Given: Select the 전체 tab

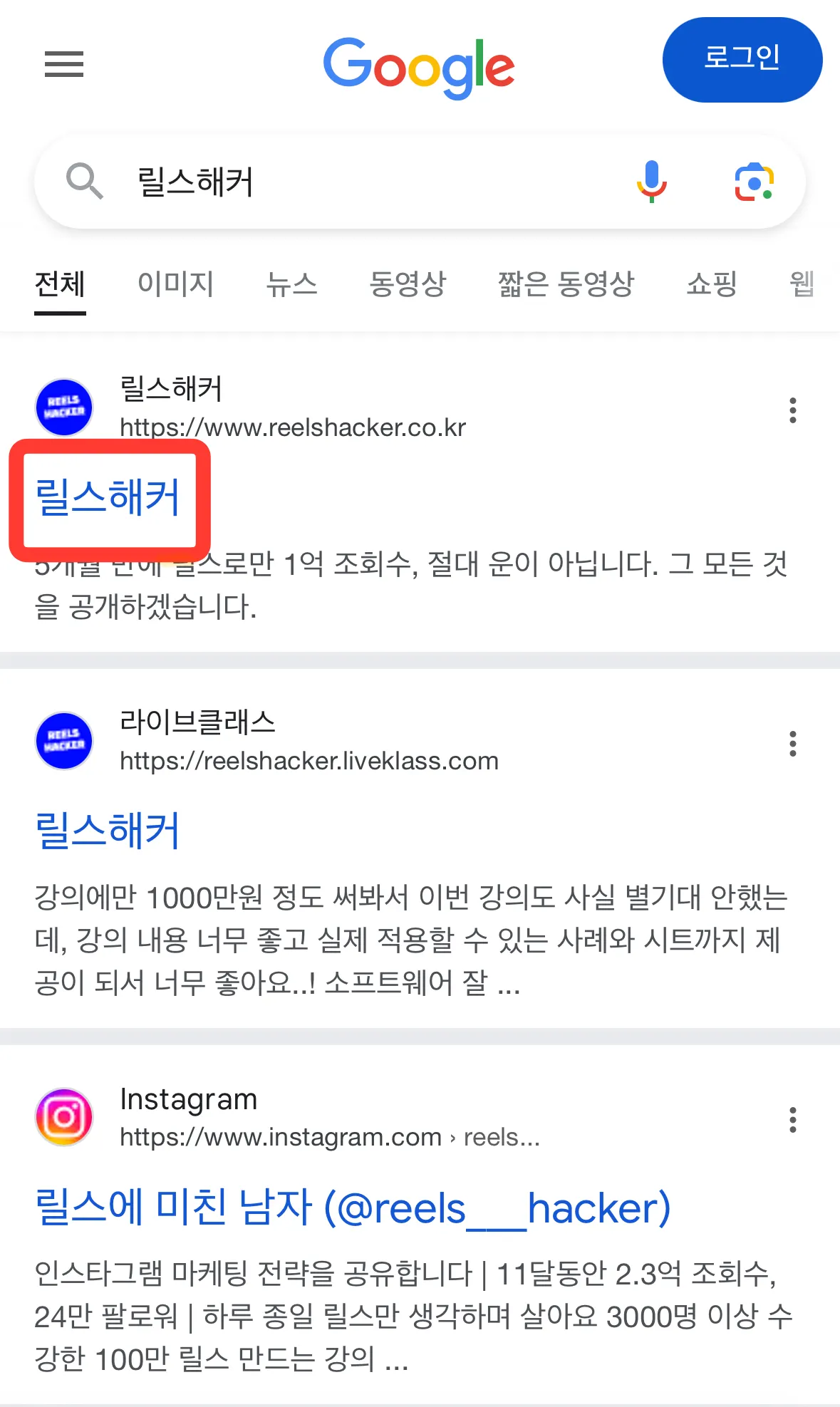Looking at the screenshot, I should [x=60, y=284].
